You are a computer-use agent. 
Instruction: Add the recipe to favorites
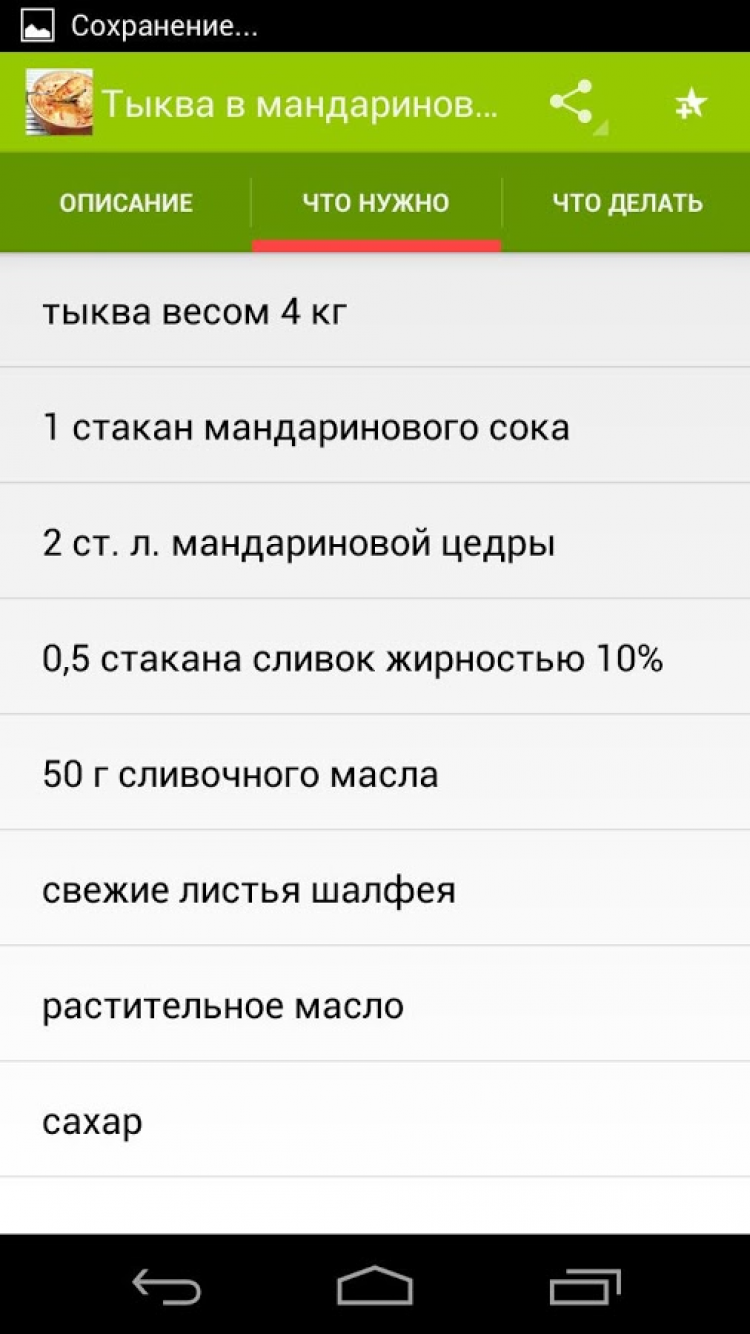pyautogui.click(x=690, y=103)
